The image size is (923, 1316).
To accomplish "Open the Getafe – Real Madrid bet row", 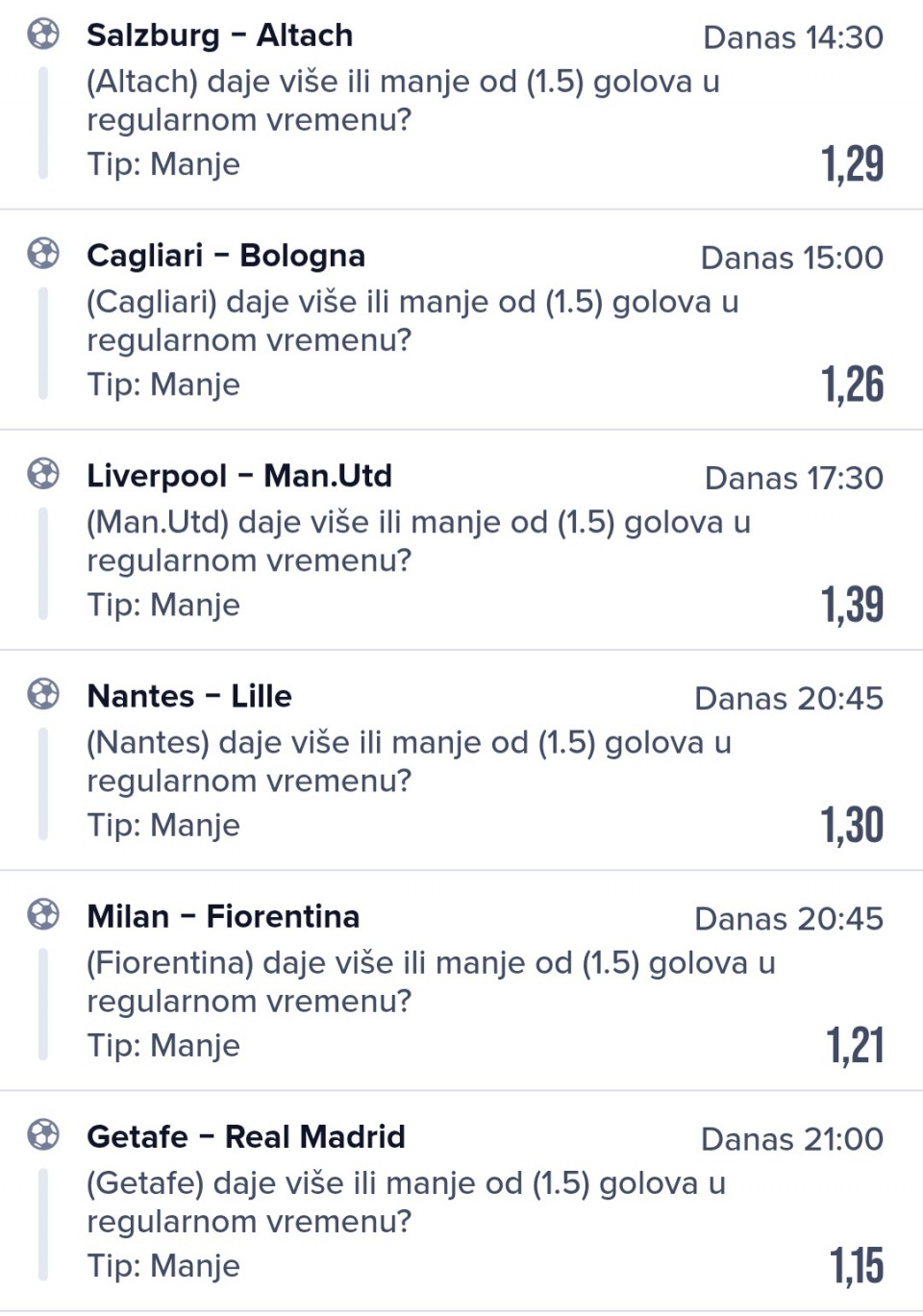I will (x=461, y=1202).
